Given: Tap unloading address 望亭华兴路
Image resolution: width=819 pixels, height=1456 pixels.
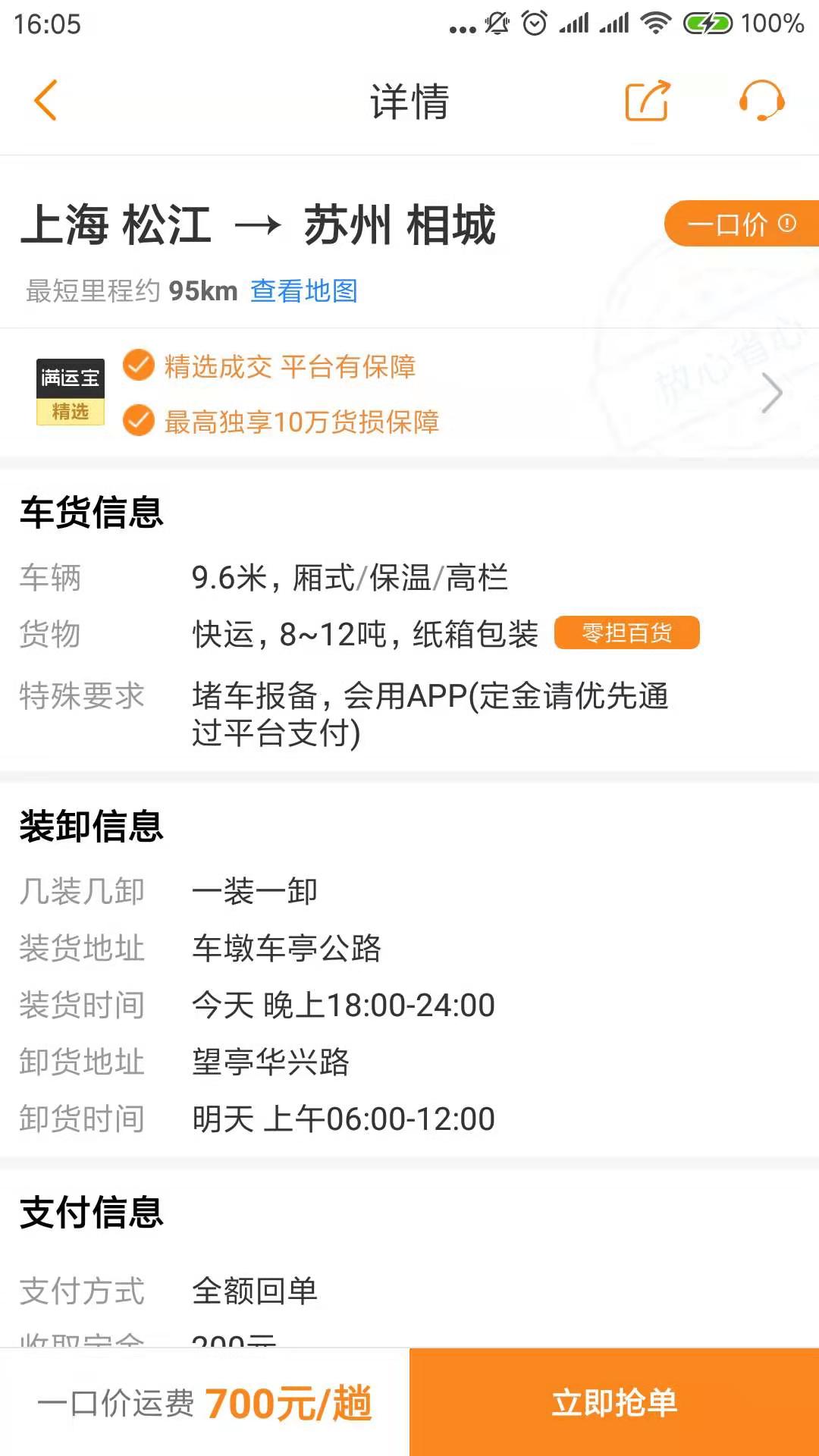Looking at the screenshot, I should pos(270,1062).
